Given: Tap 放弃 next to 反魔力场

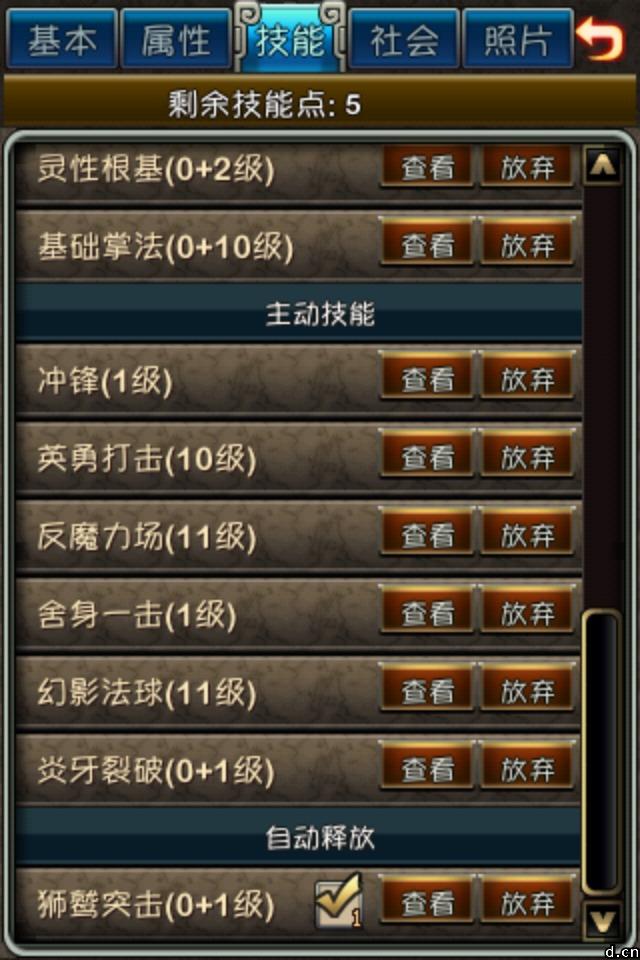Looking at the screenshot, I should (528, 536).
